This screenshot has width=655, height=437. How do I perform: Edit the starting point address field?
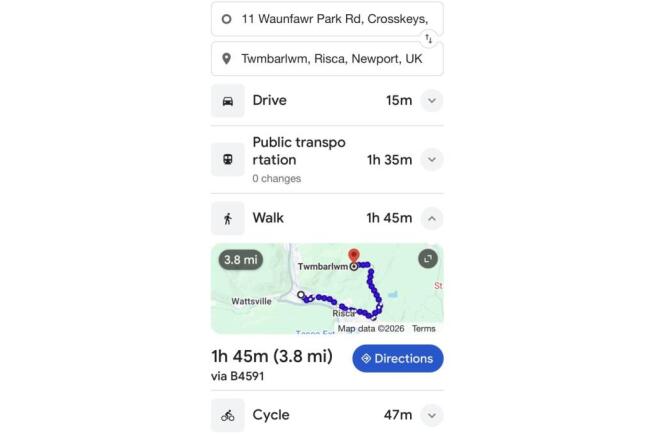[320, 19]
